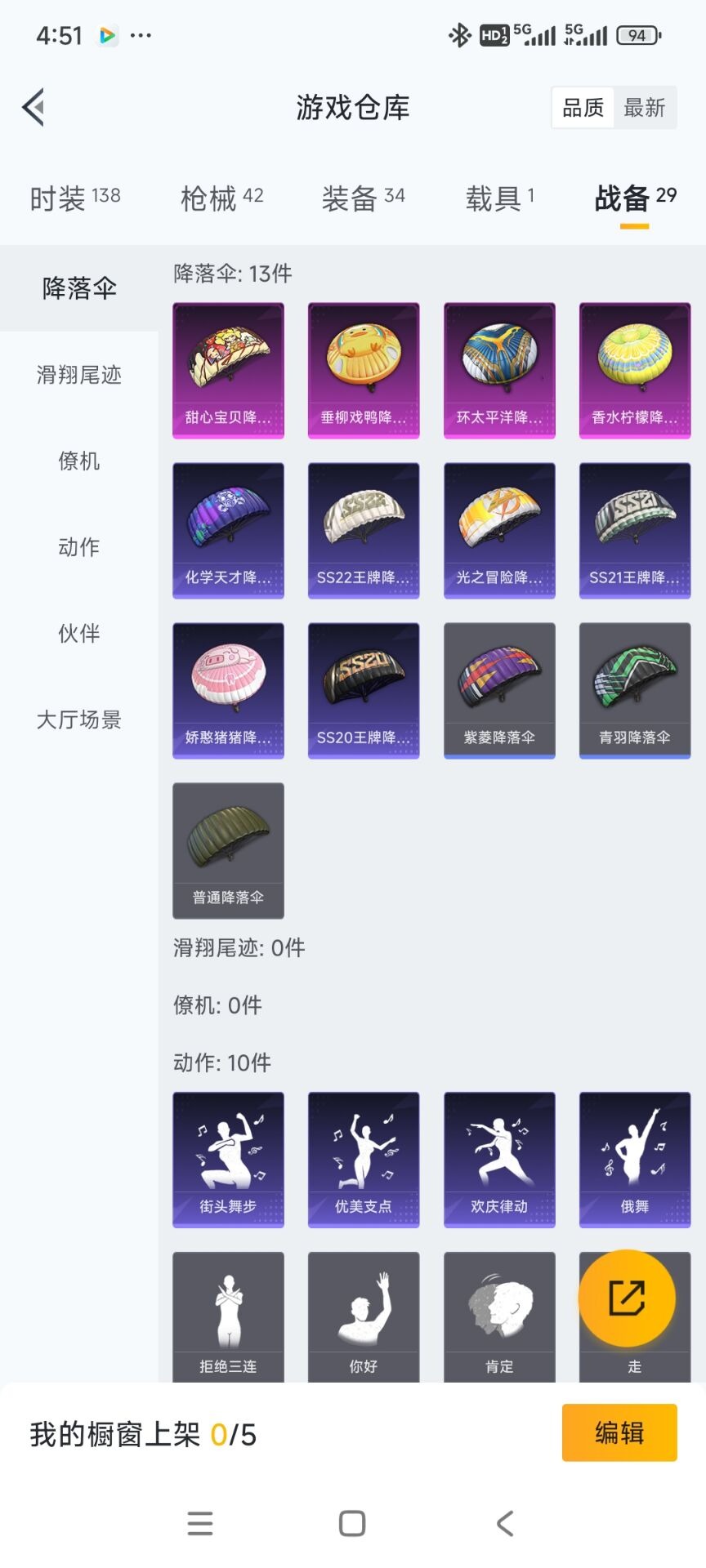Sort by 品质
This screenshot has width=706, height=1568.
583,108
